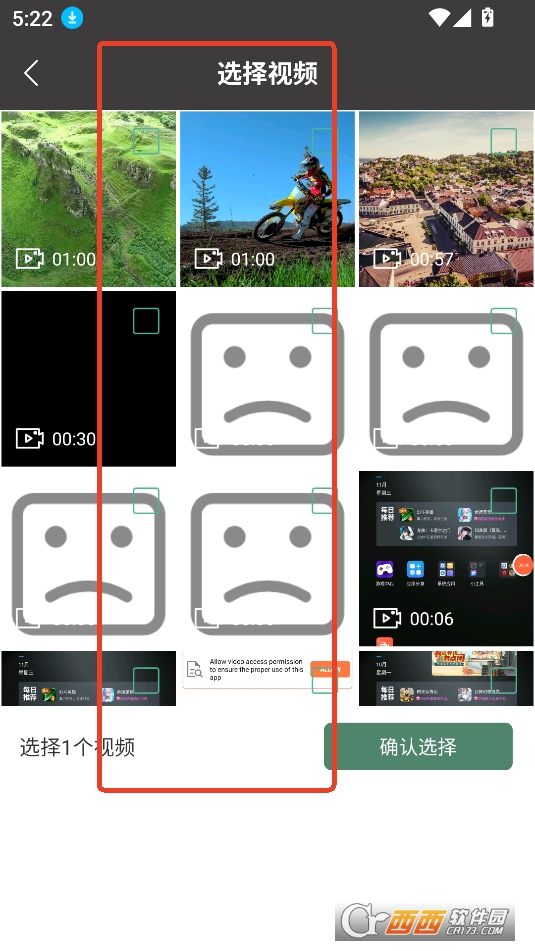The height and width of the screenshot is (951, 535).
Task: Open the black 00:30 video tile
Action: (x=89, y=378)
